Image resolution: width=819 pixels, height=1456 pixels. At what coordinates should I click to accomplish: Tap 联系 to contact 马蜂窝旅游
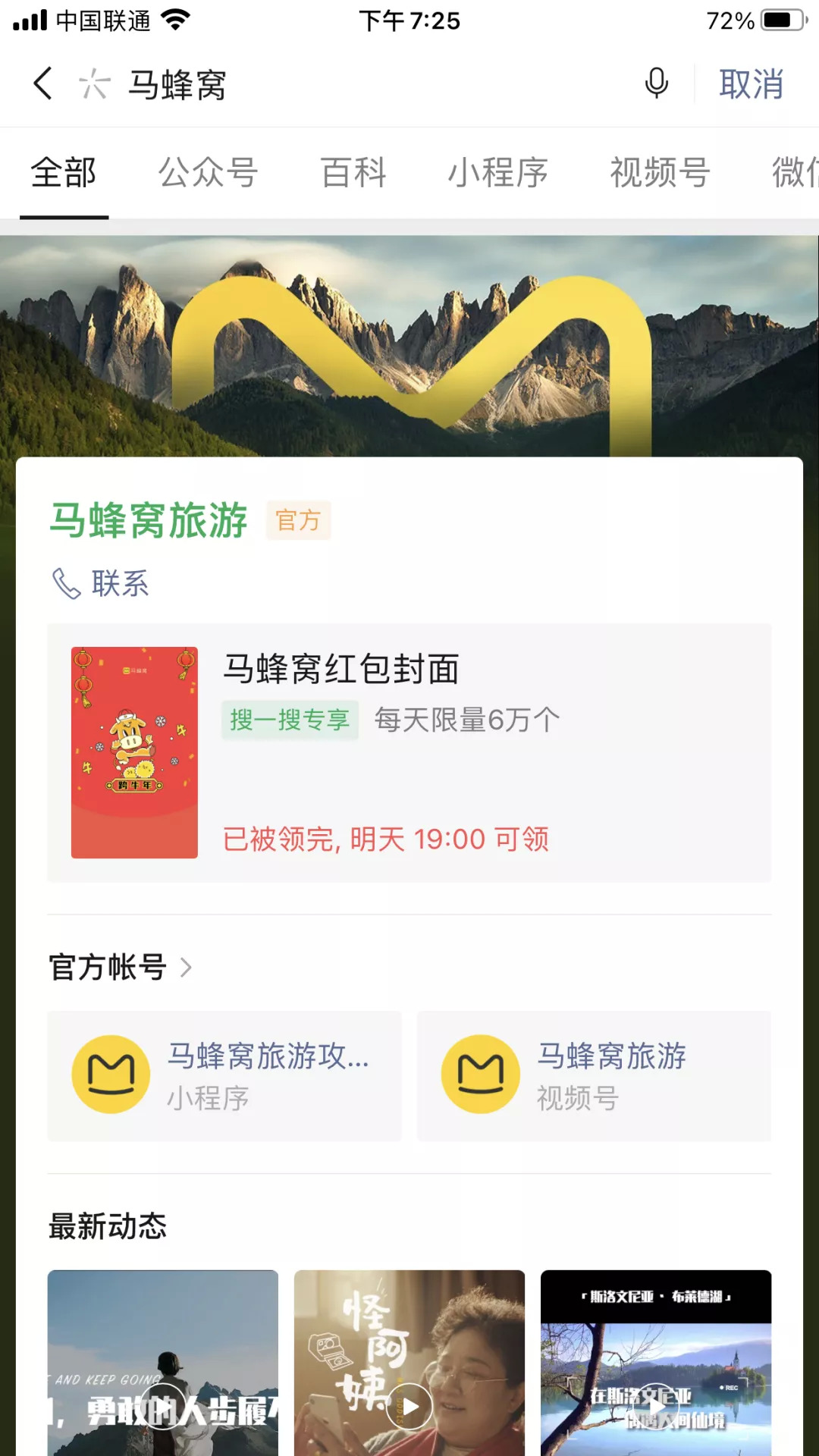pyautogui.click(x=100, y=583)
